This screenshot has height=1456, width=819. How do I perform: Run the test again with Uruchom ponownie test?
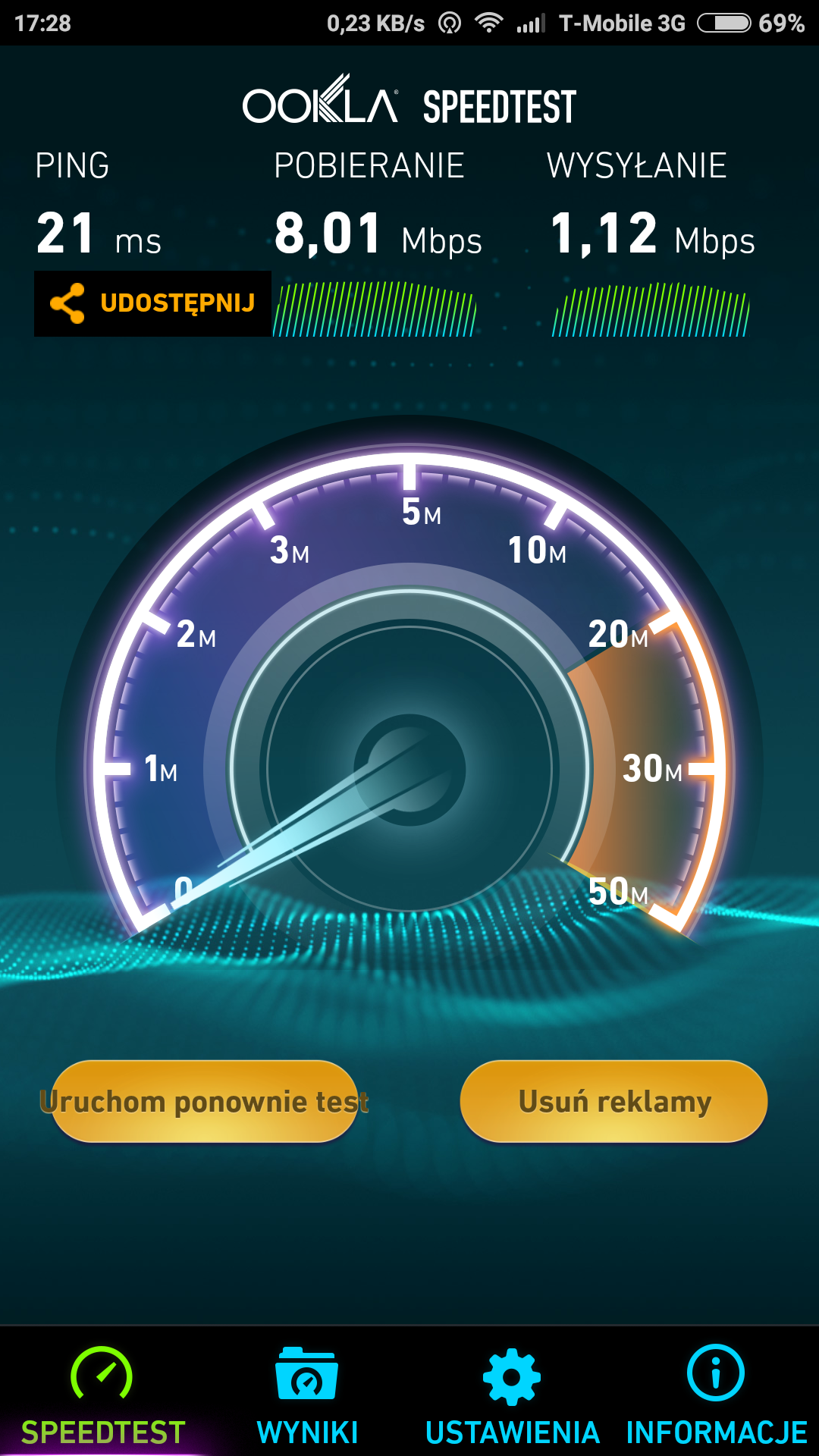coord(204,1101)
